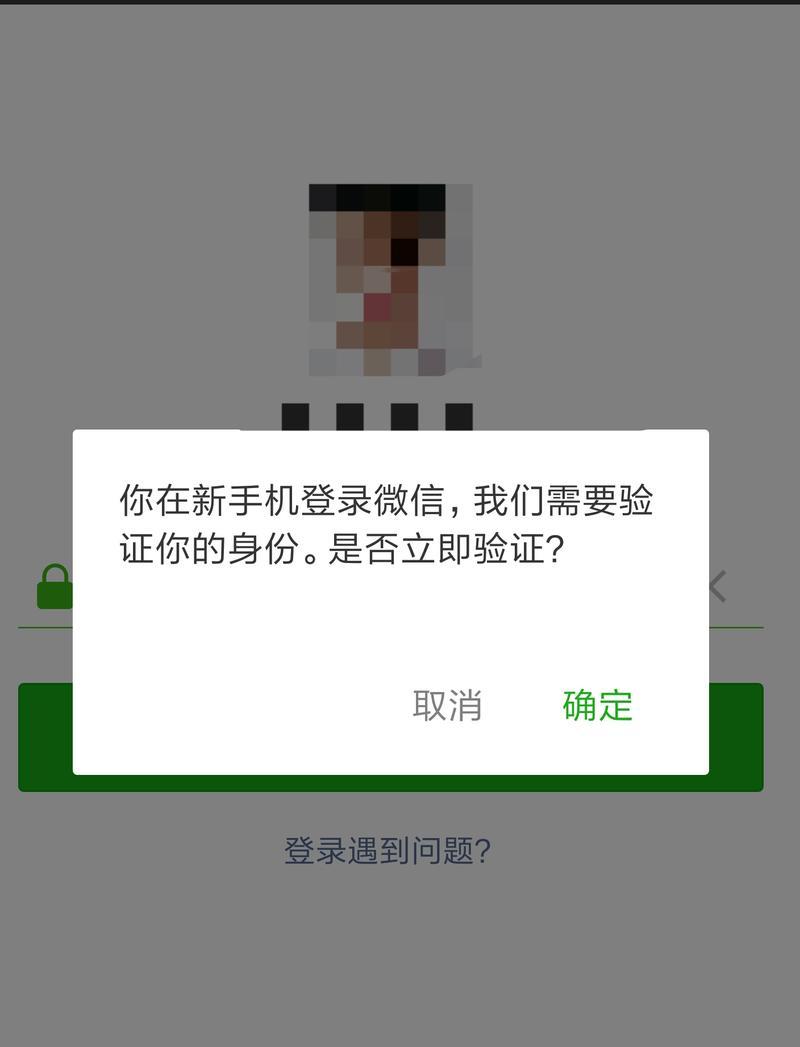Image resolution: width=800 pixels, height=1047 pixels.
Task: Tap 确定 to confirm identity verification
Action: tap(597, 705)
